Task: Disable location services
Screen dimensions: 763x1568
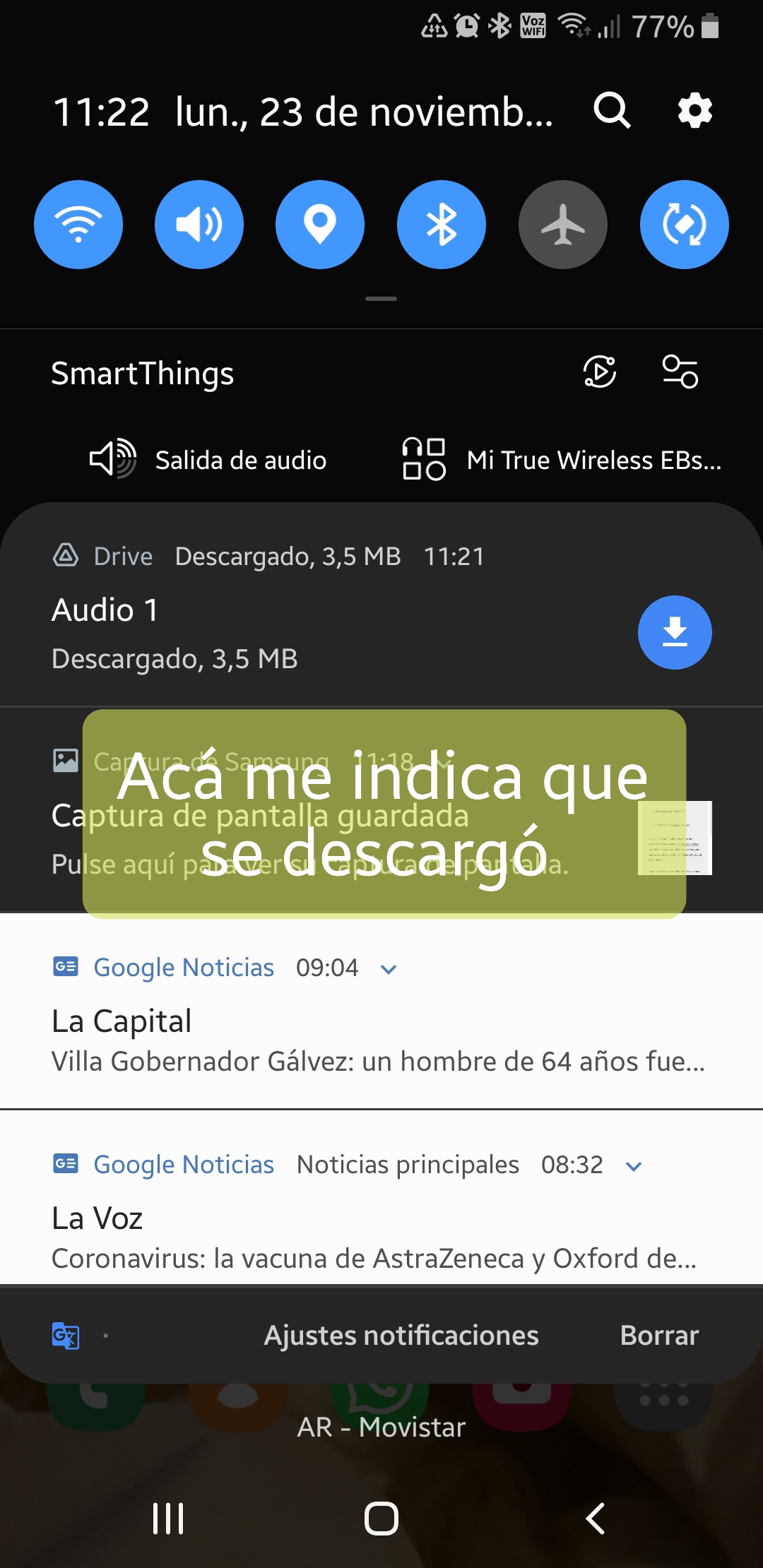Action: tap(320, 224)
